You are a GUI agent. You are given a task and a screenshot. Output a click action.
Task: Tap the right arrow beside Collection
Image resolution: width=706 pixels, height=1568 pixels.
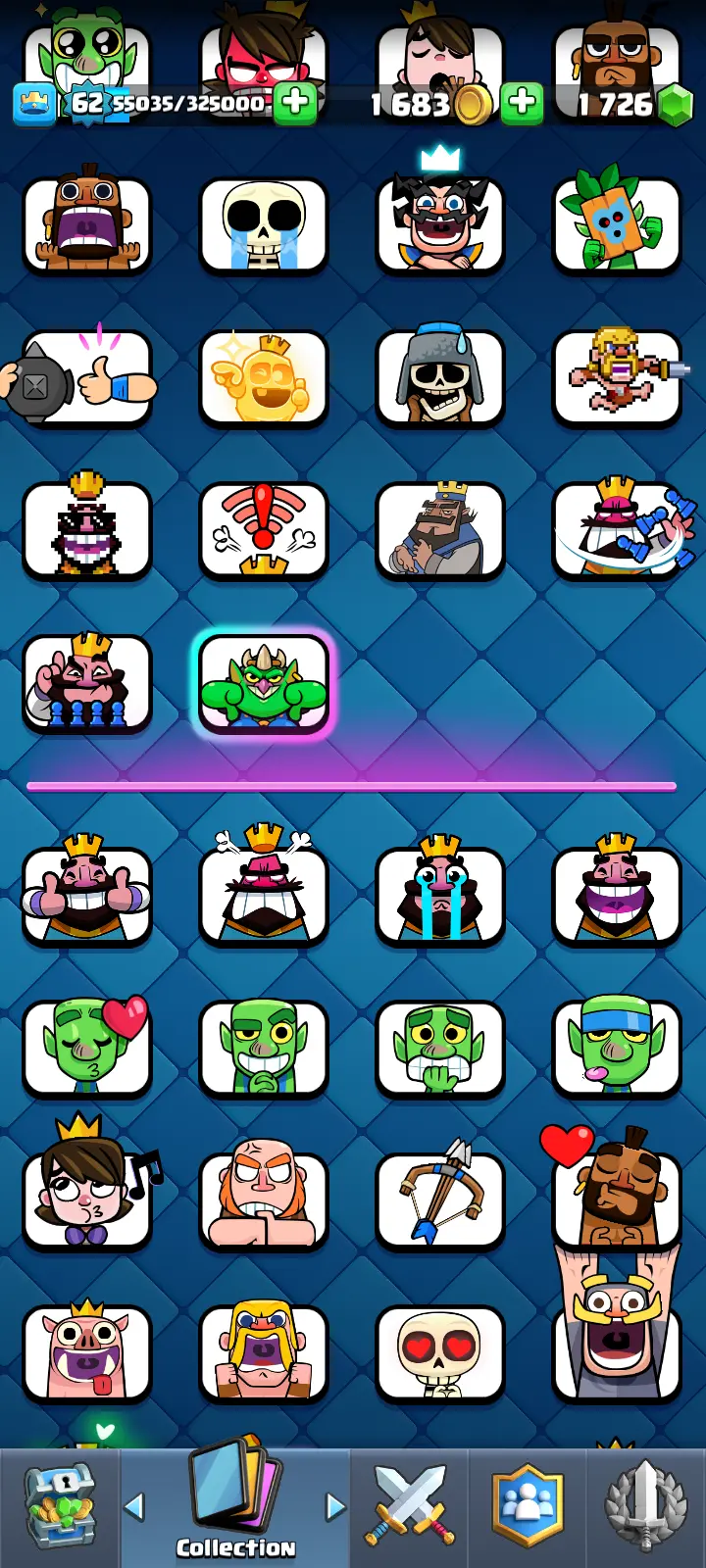click(335, 1506)
